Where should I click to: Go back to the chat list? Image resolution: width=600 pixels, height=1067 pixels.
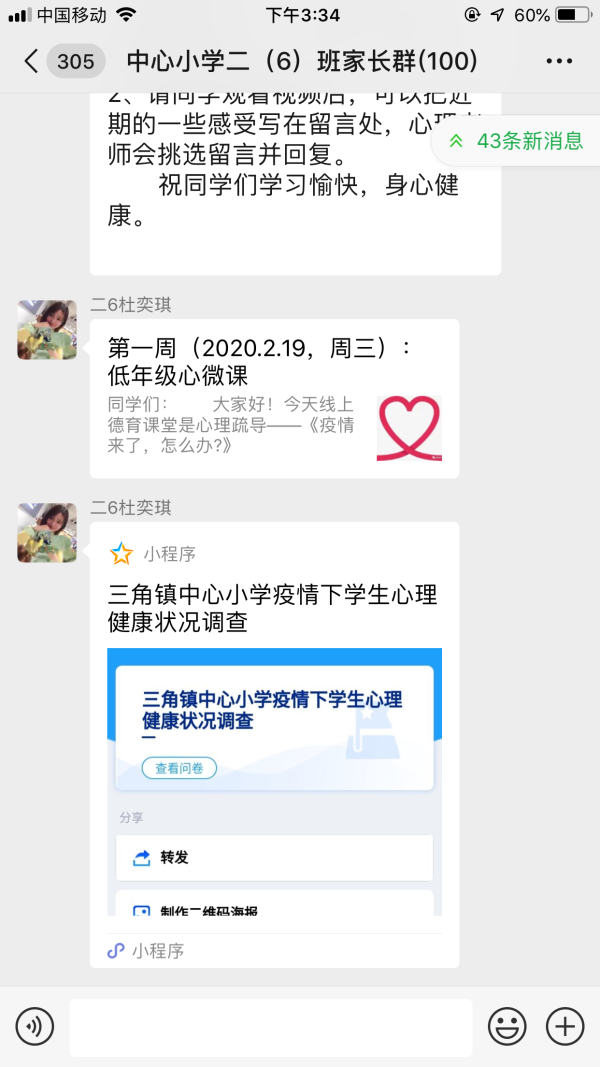click(x=32, y=62)
